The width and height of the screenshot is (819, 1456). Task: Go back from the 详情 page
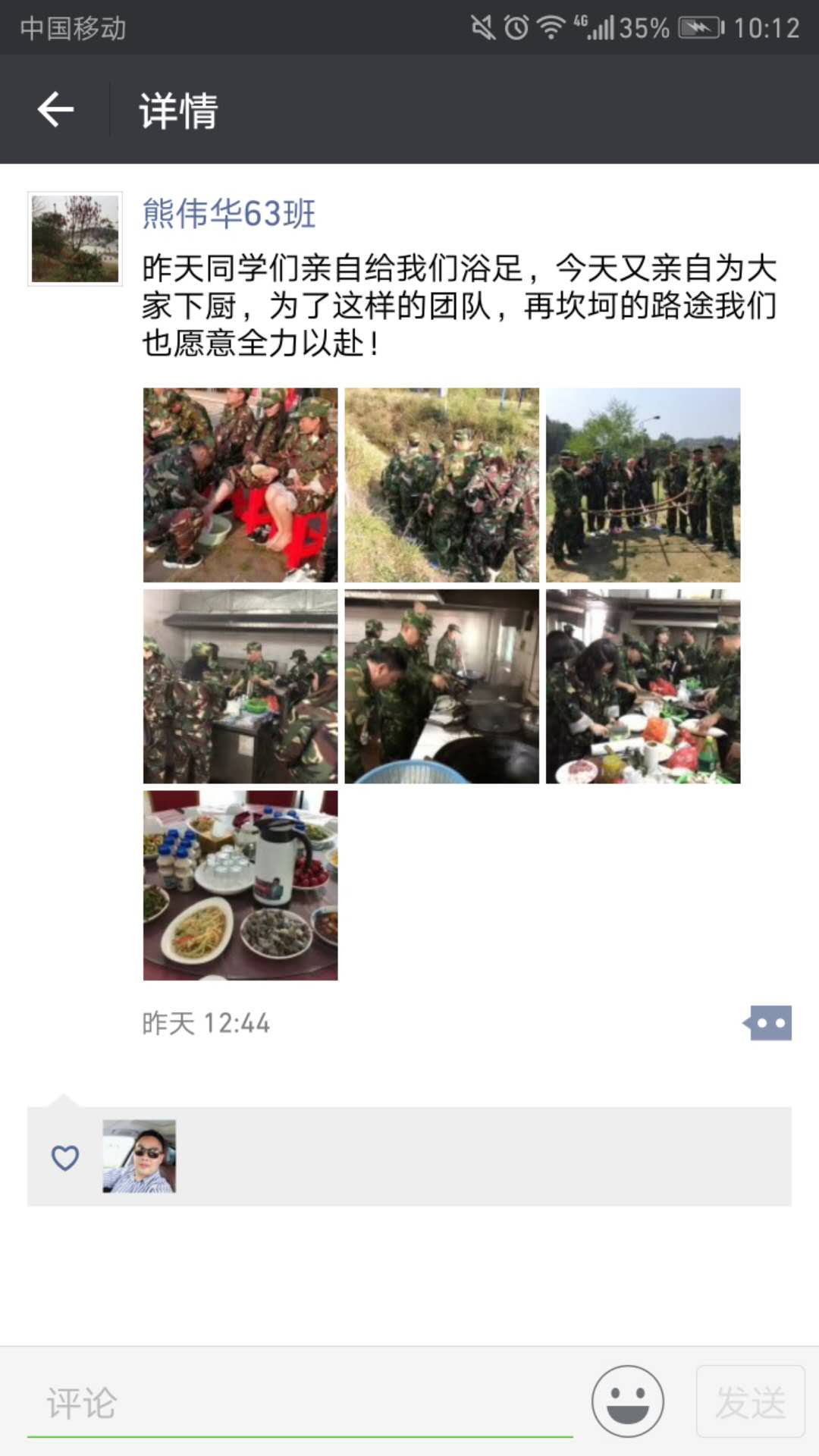[55, 110]
